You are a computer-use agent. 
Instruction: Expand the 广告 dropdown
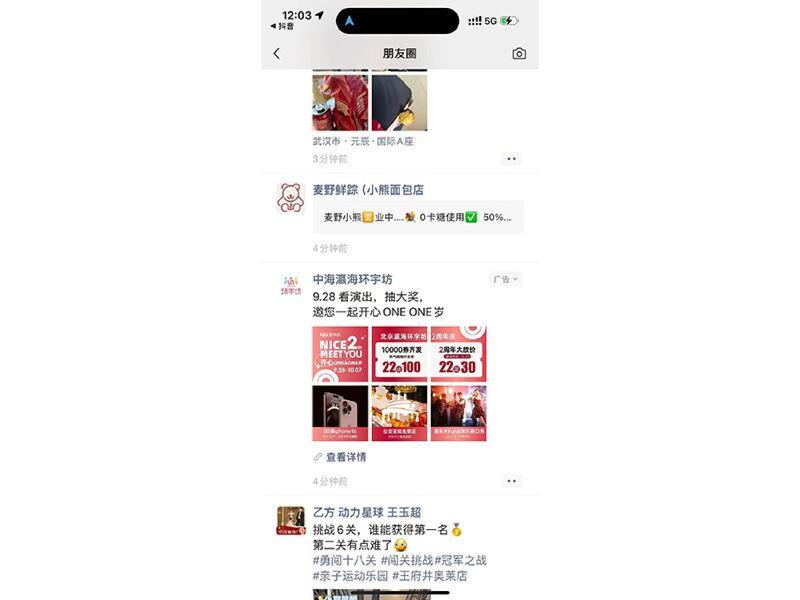[506, 280]
